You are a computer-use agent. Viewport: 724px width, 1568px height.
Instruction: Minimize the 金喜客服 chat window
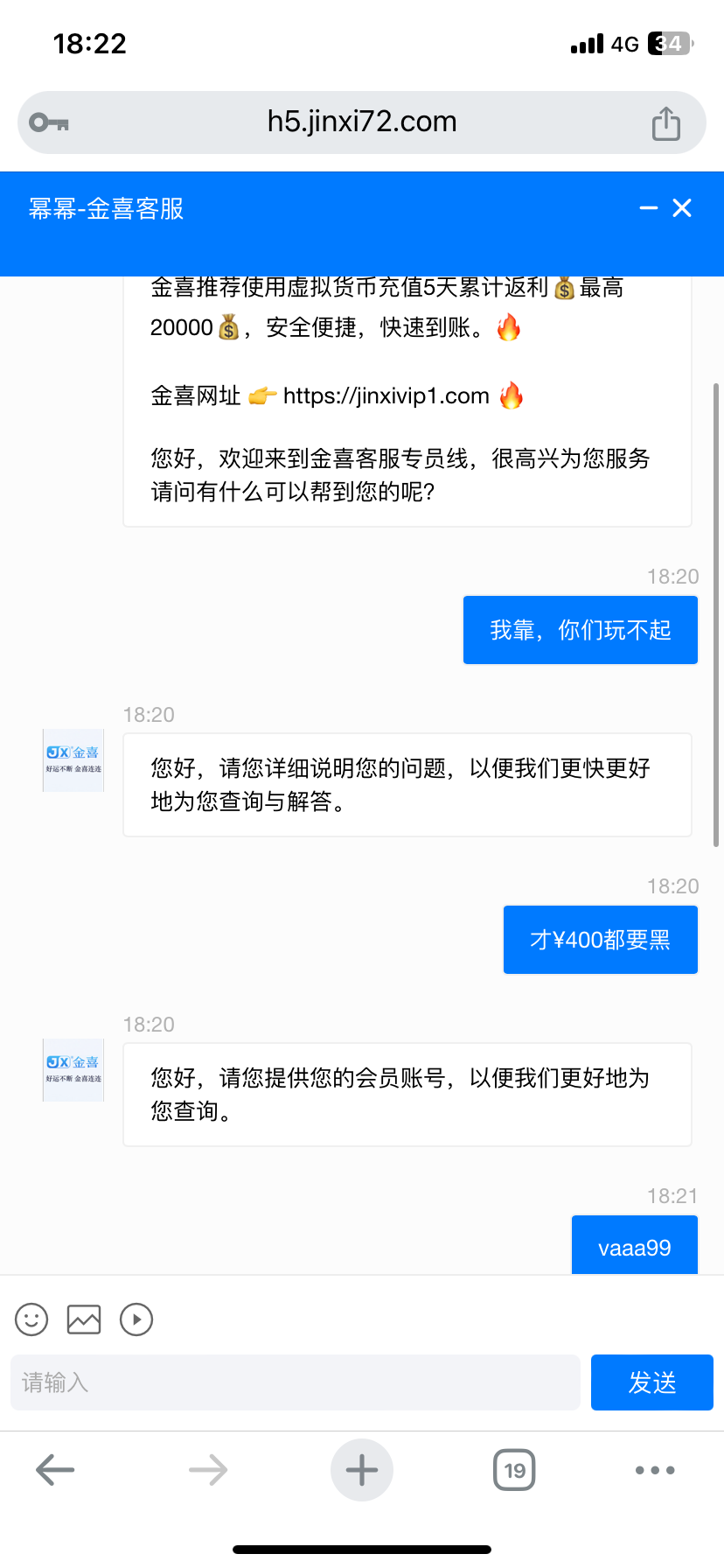coord(648,208)
